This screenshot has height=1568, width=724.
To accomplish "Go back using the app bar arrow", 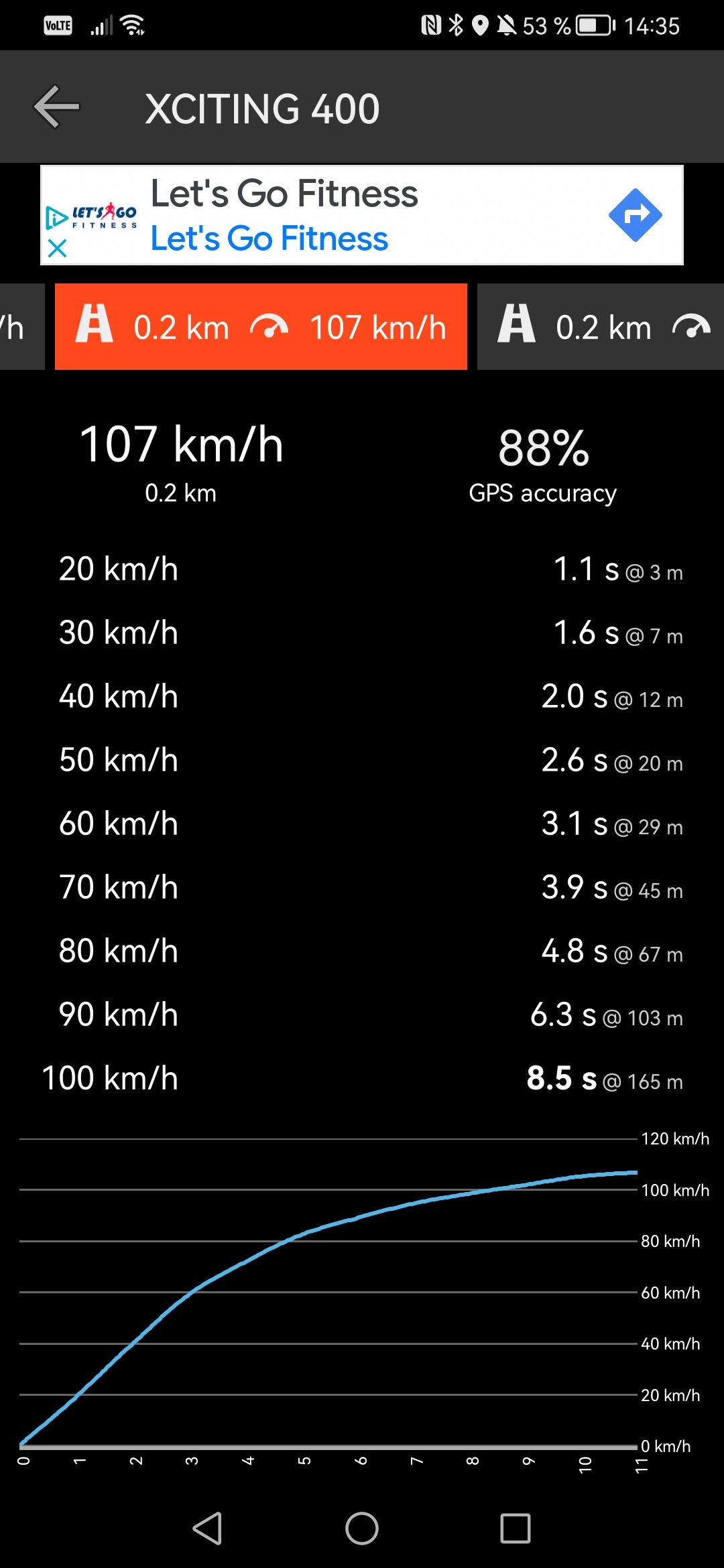I will point(57,107).
